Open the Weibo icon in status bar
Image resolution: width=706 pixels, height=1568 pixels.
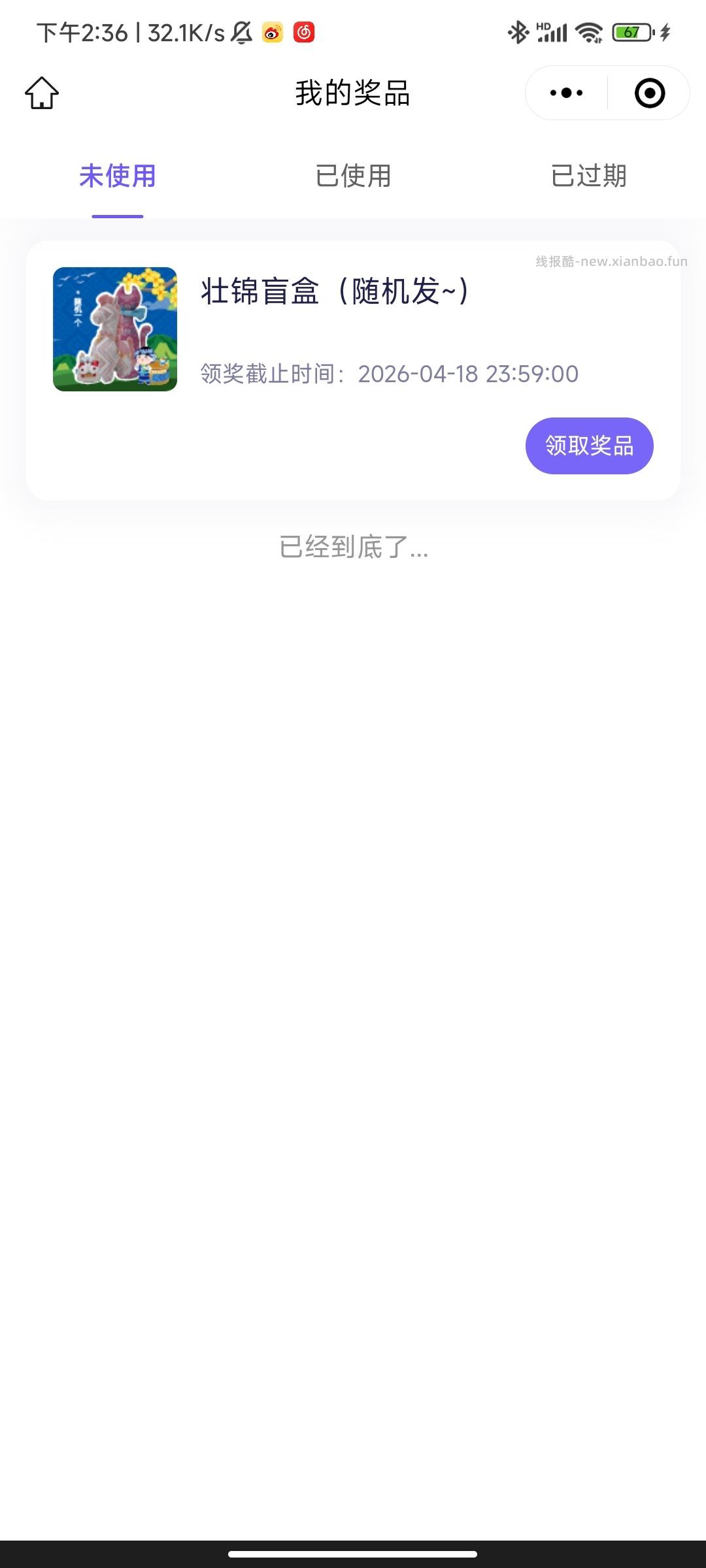pos(272,31)
